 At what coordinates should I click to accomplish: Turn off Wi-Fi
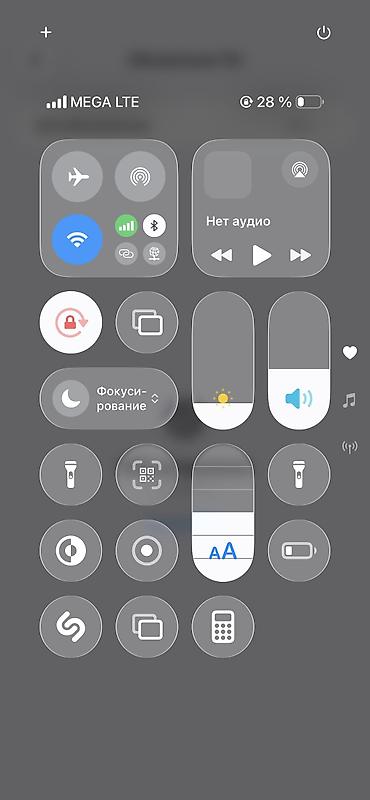[x=78, y=239]
